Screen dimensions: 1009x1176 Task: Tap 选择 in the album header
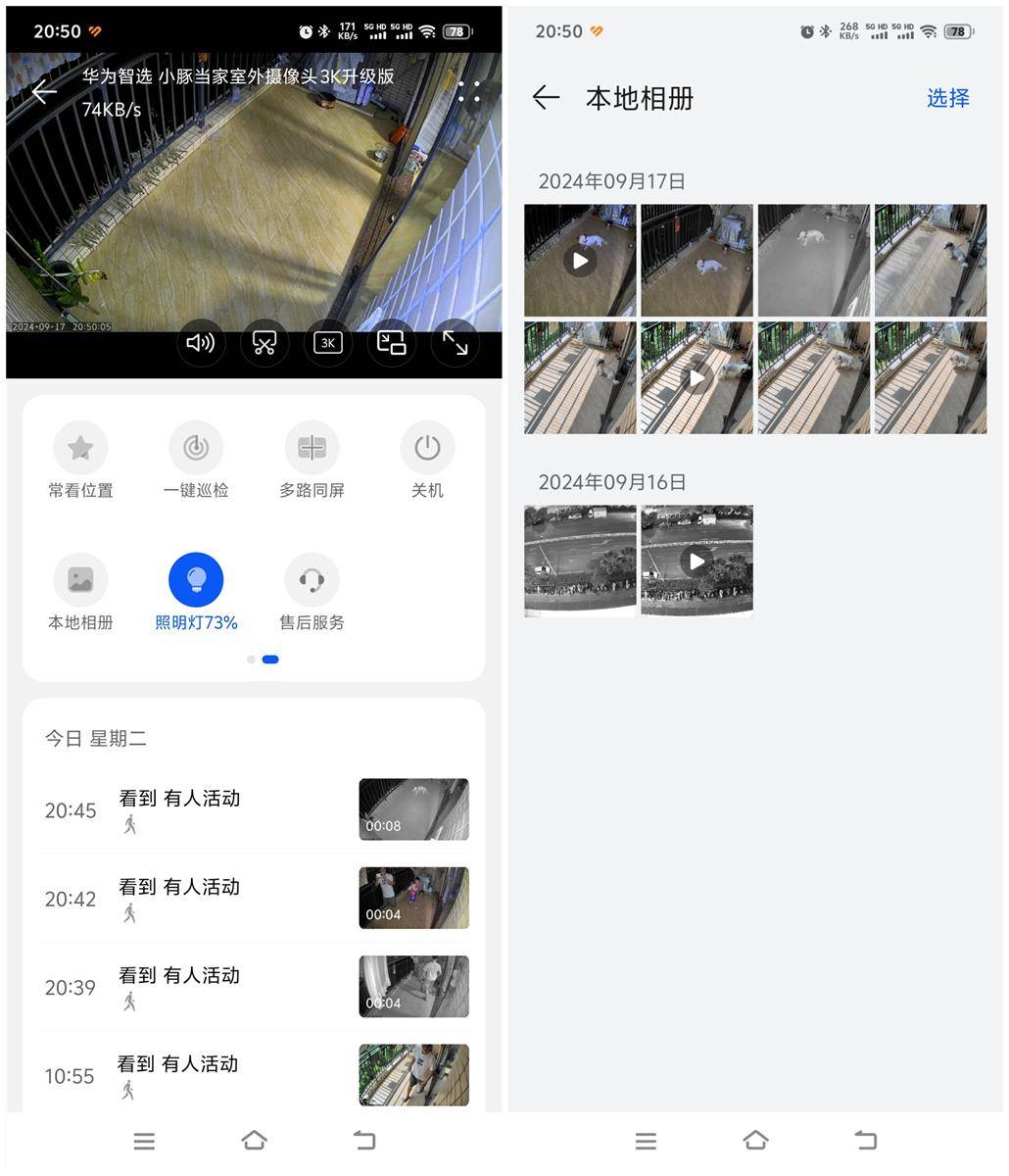coord(947,98)
